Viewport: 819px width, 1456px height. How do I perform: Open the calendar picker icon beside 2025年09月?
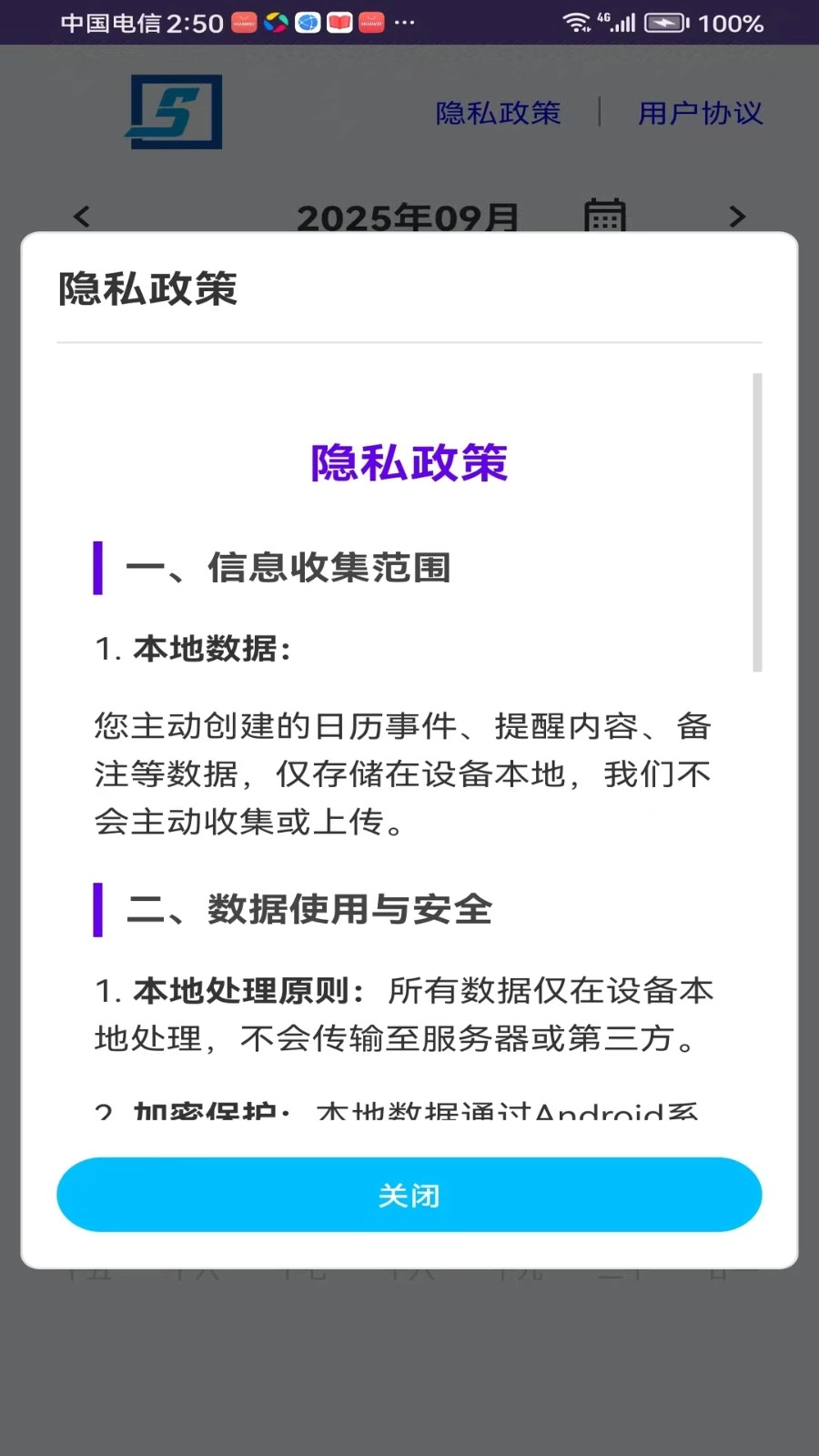(605, 216)
